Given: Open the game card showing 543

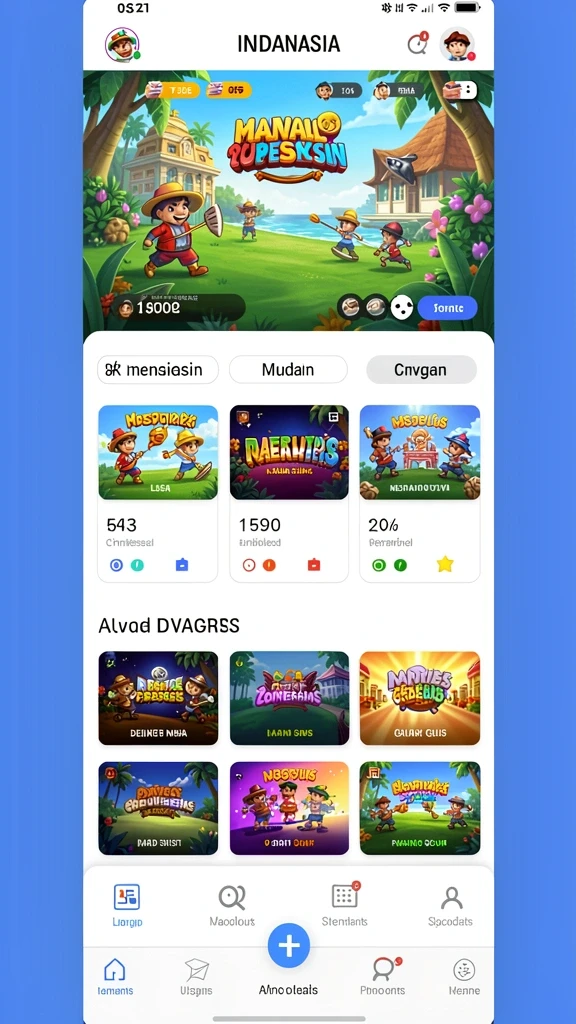Looking at the screenshot, I should (x=158, y=493).
